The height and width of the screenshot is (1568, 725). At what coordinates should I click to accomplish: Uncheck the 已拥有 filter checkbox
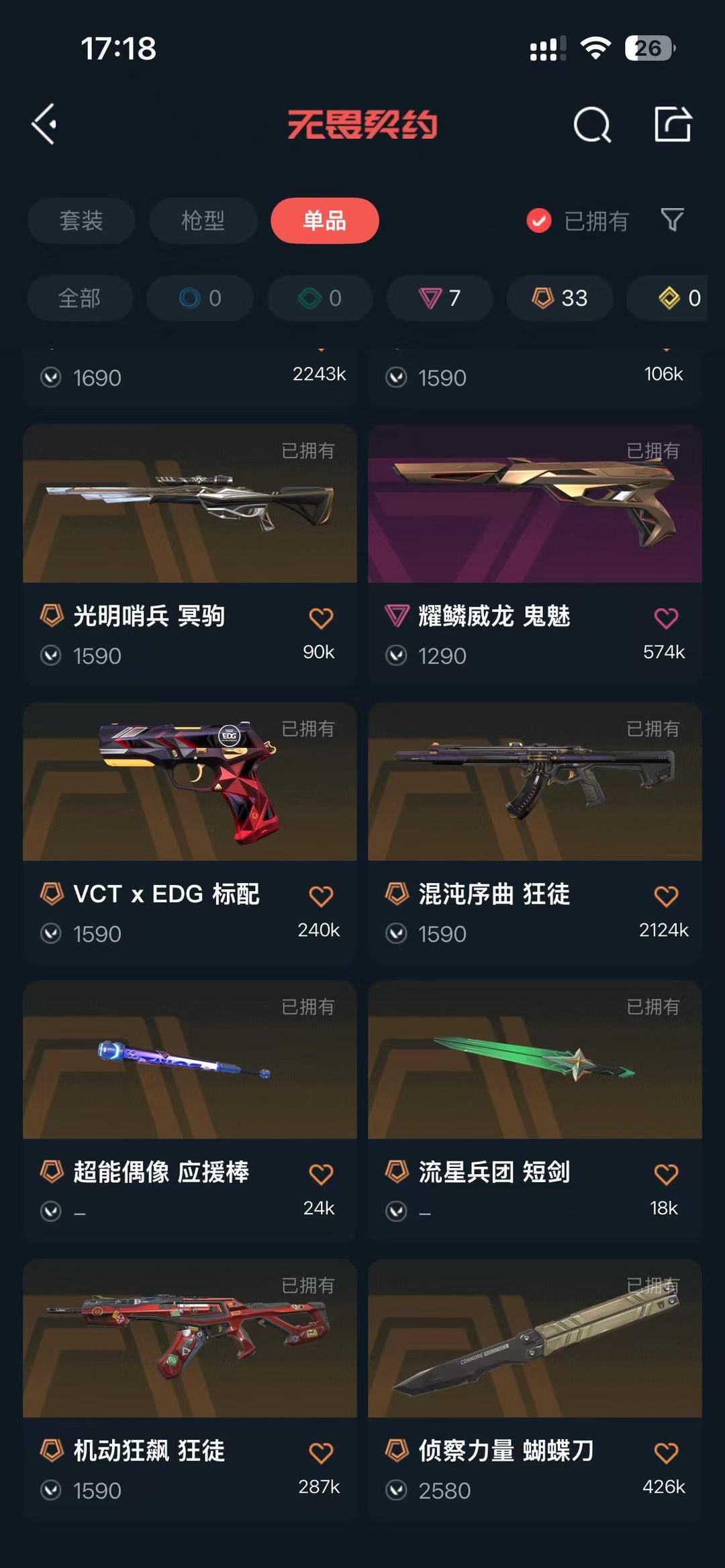[538, 221]
